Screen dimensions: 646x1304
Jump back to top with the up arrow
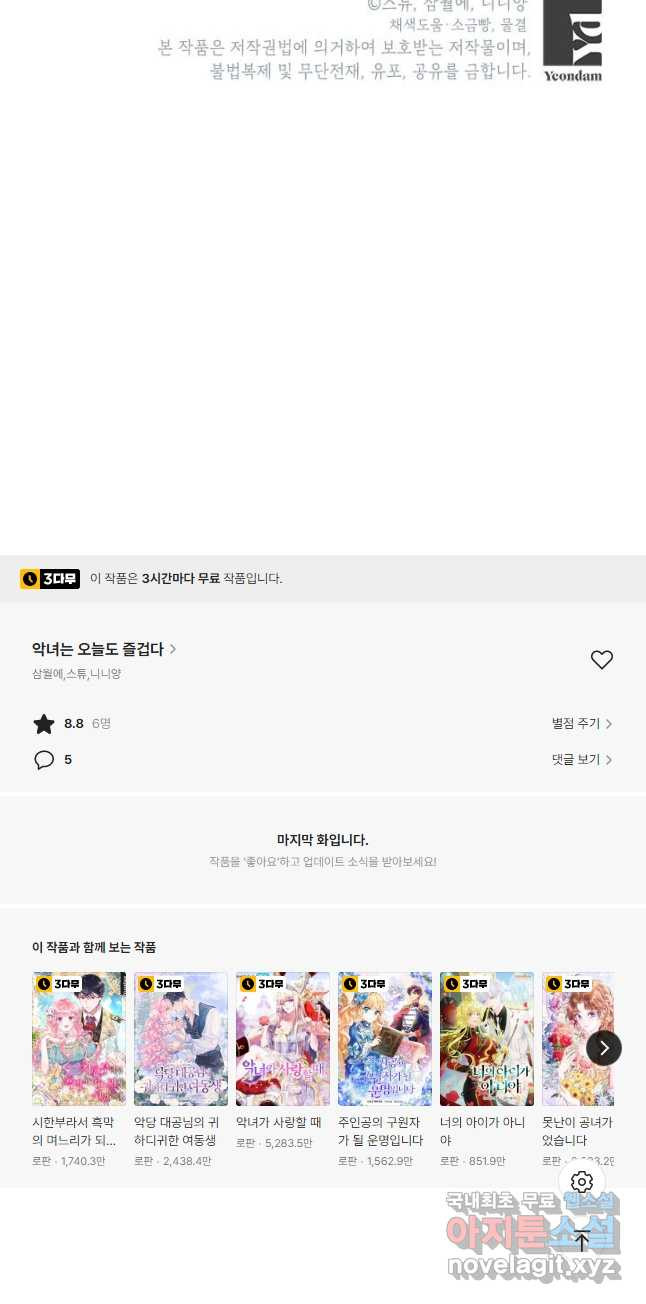(x=582, y=1241)
